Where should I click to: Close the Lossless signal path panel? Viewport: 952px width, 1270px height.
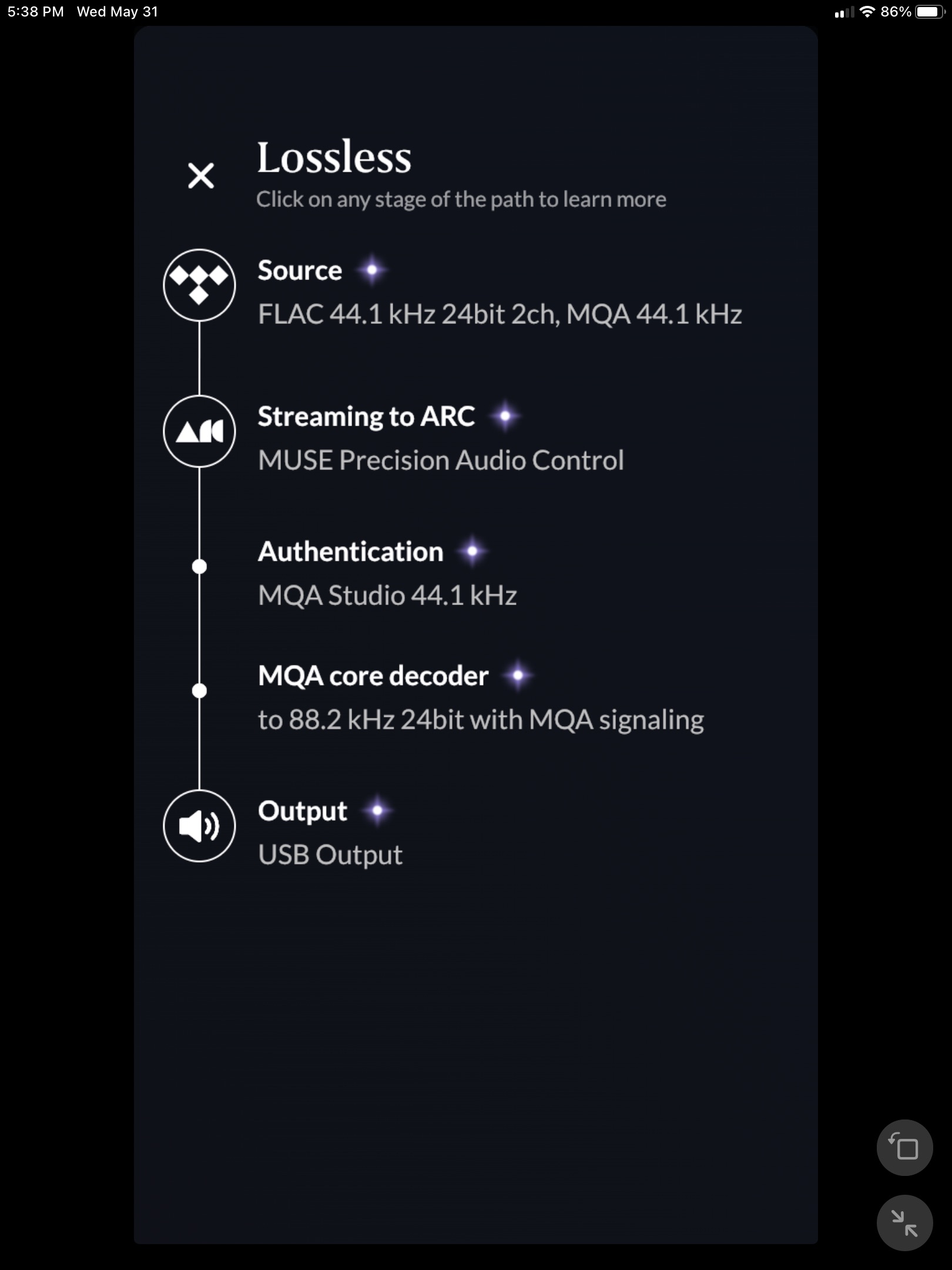(201, 176)
